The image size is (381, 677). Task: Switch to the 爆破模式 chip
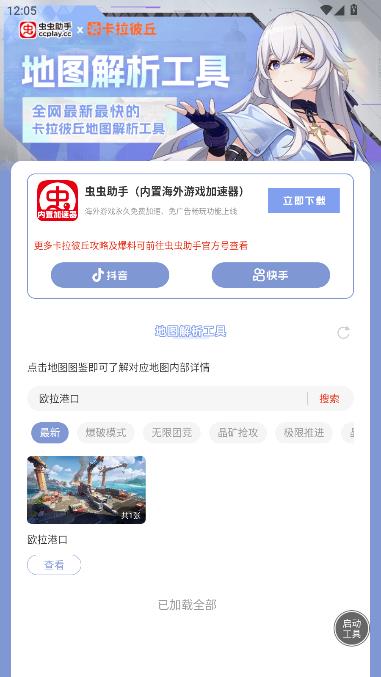pos(106,433)
